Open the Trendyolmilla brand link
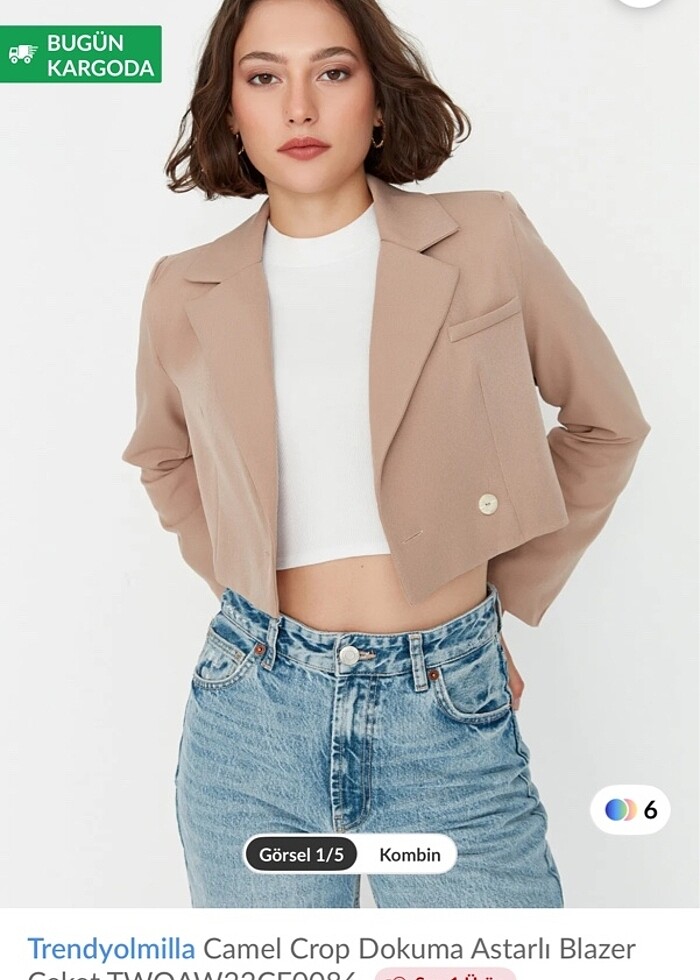 click(112, 948)
